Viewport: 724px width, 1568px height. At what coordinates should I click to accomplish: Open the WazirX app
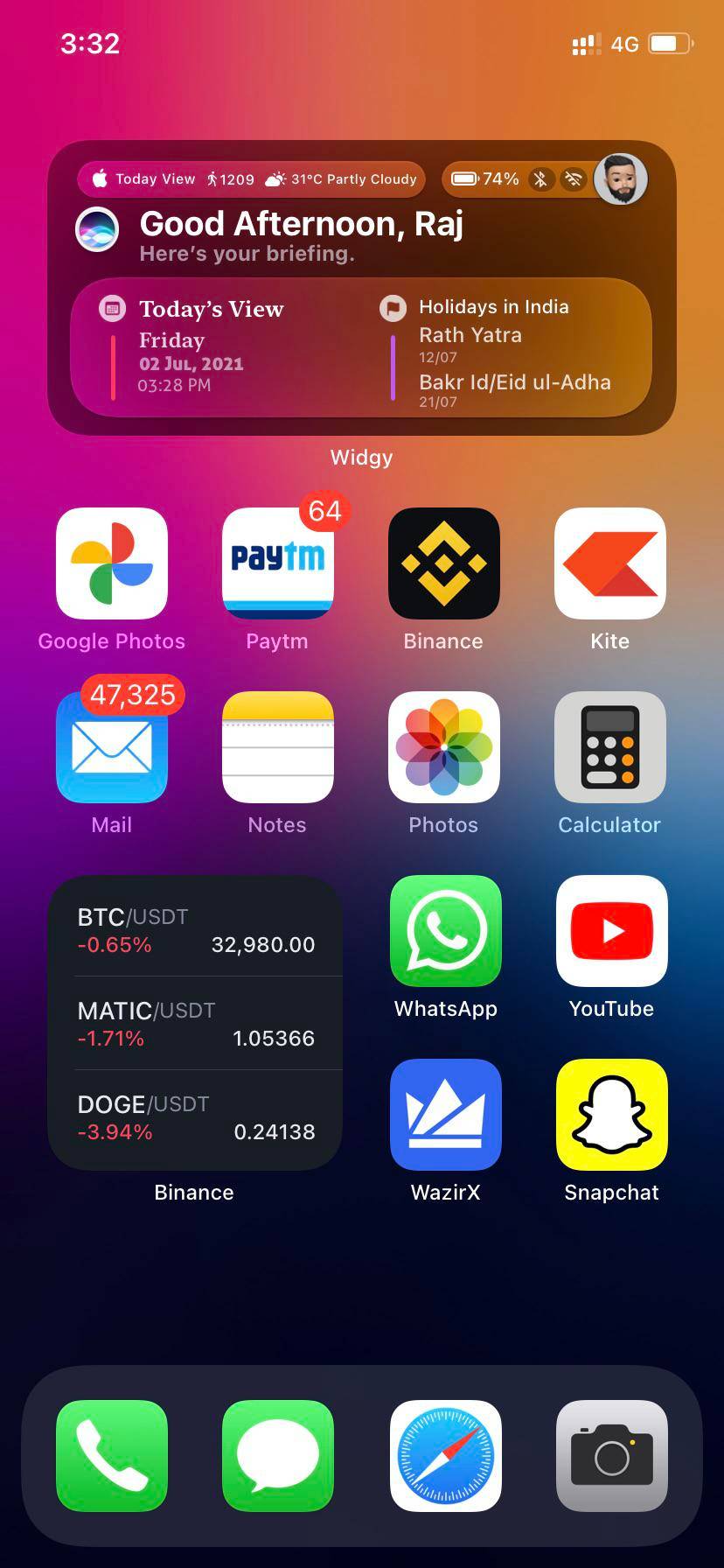[x=446, y=1115]
